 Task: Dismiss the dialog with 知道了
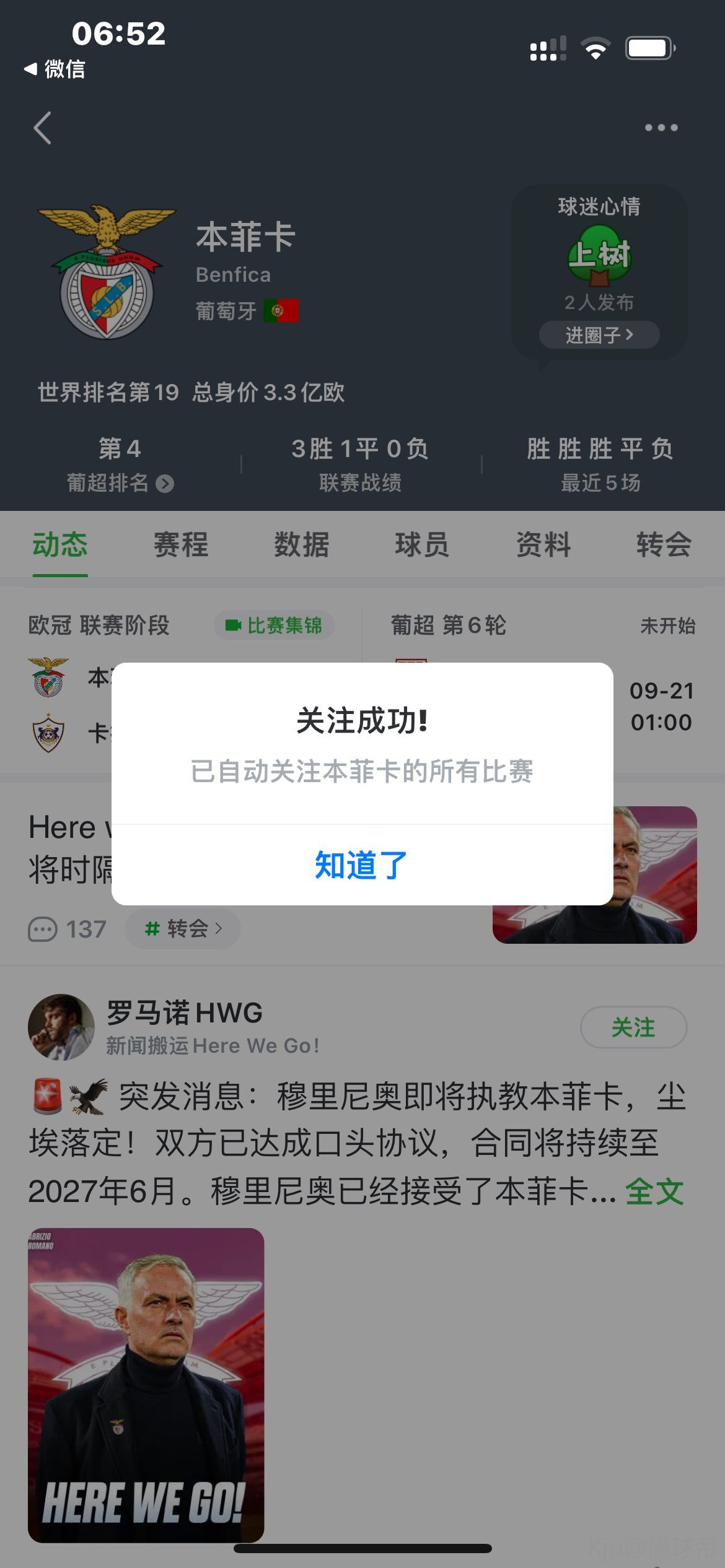pos(362,865)
